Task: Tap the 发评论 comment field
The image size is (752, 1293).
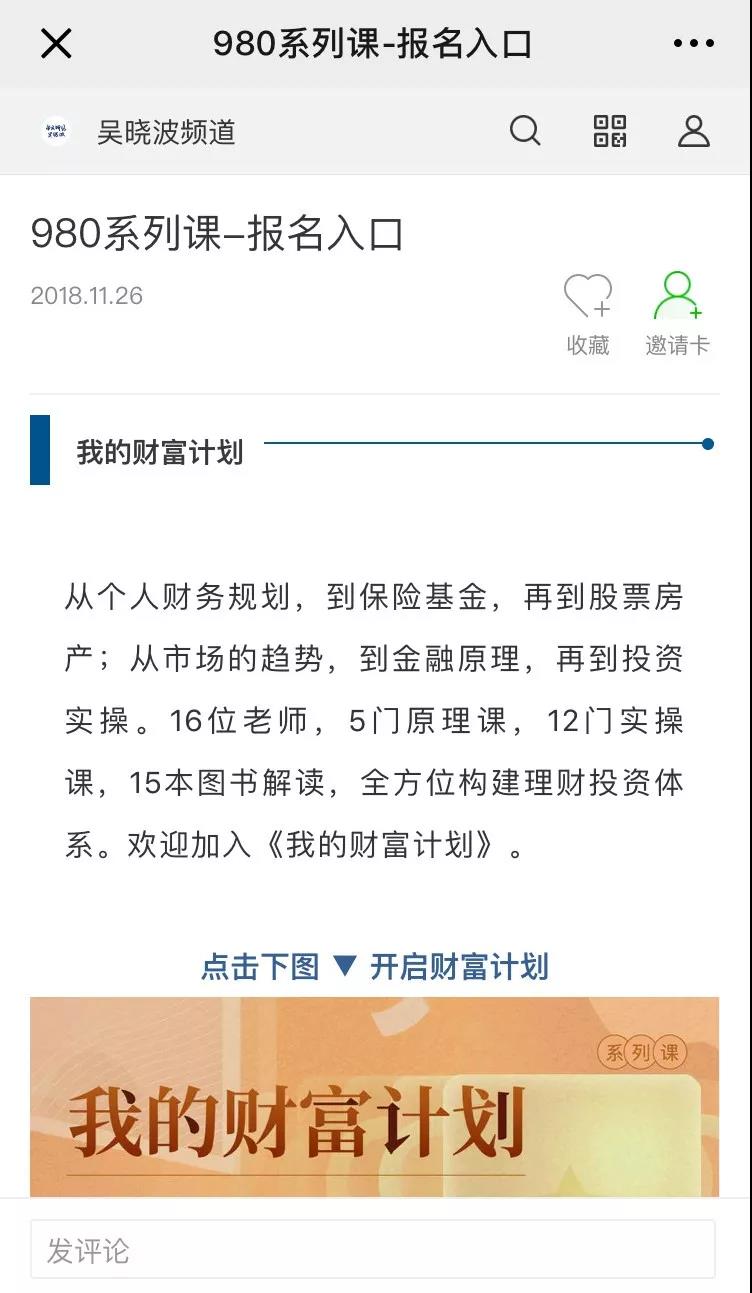Action: click(372, 1250)
